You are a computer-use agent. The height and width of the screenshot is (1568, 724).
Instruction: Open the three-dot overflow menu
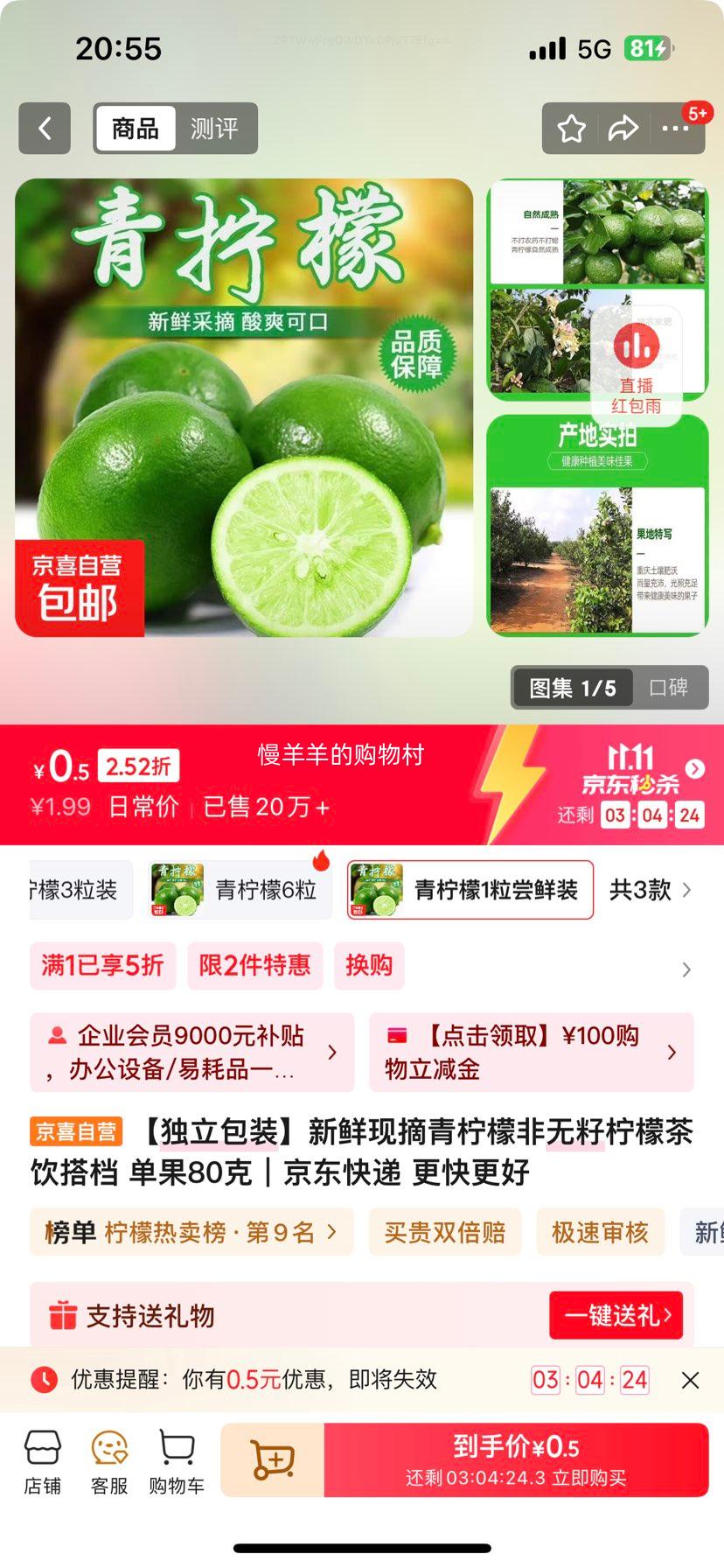tap(675, 129)
